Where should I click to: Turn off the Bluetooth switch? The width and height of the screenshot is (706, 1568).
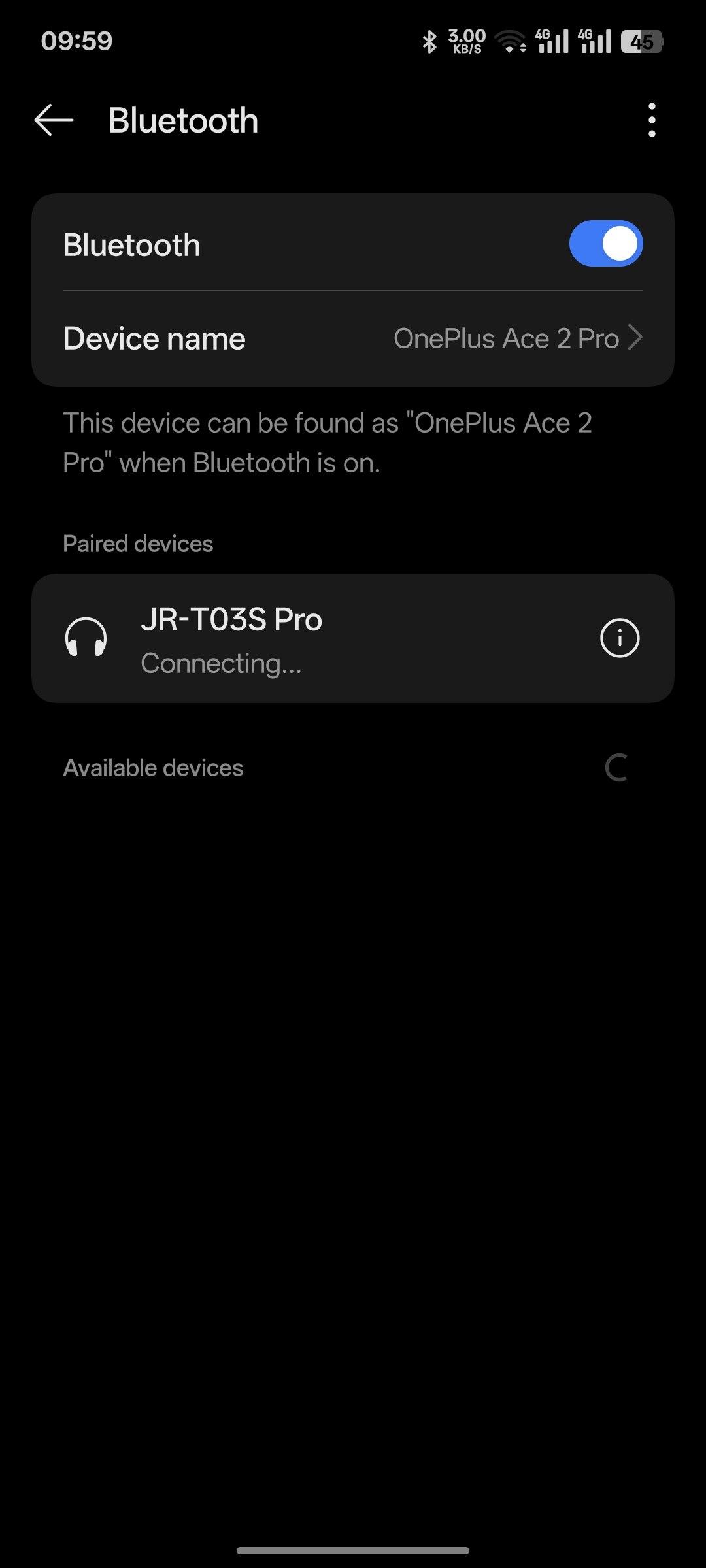pos(606,244)
